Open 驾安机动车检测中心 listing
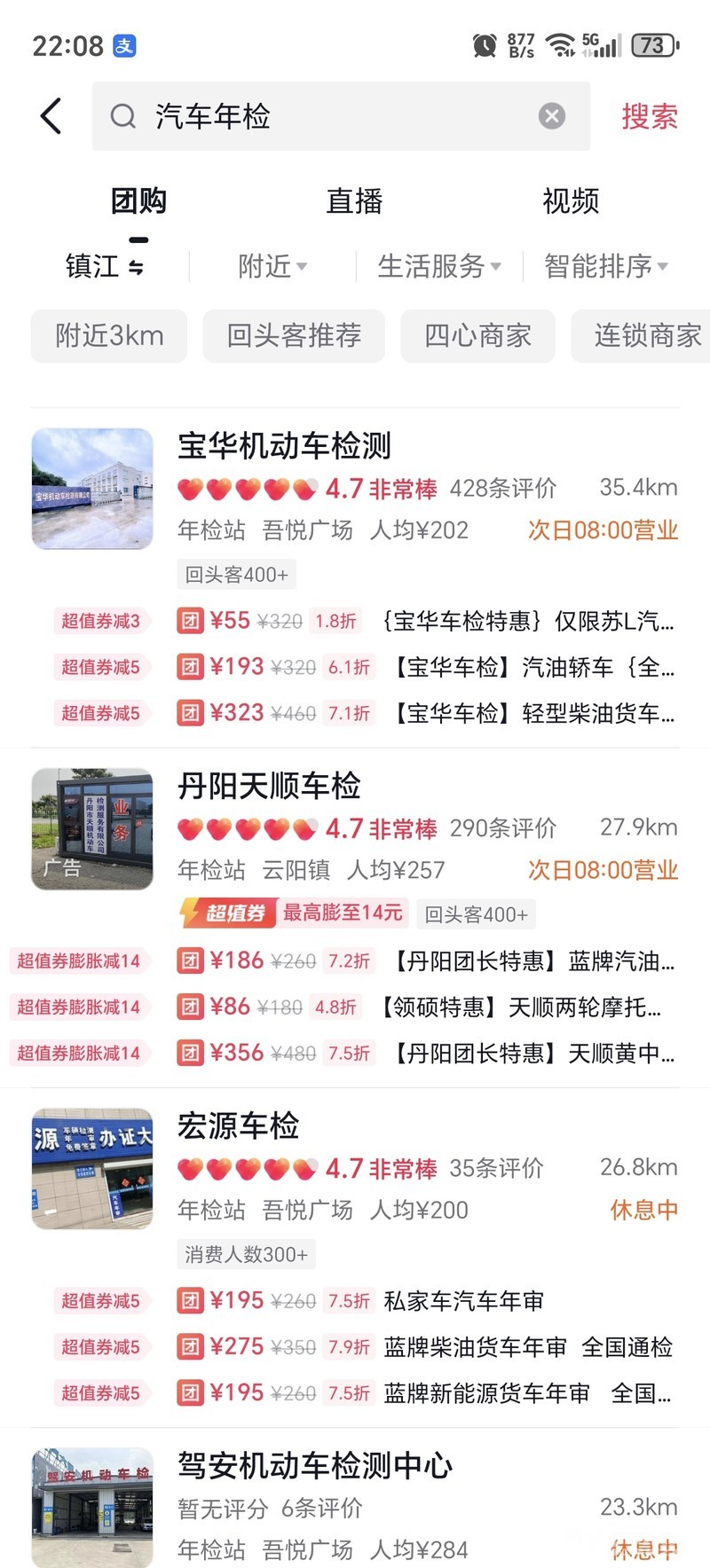Screen dimensions: 710x1568 (315, 1466)
